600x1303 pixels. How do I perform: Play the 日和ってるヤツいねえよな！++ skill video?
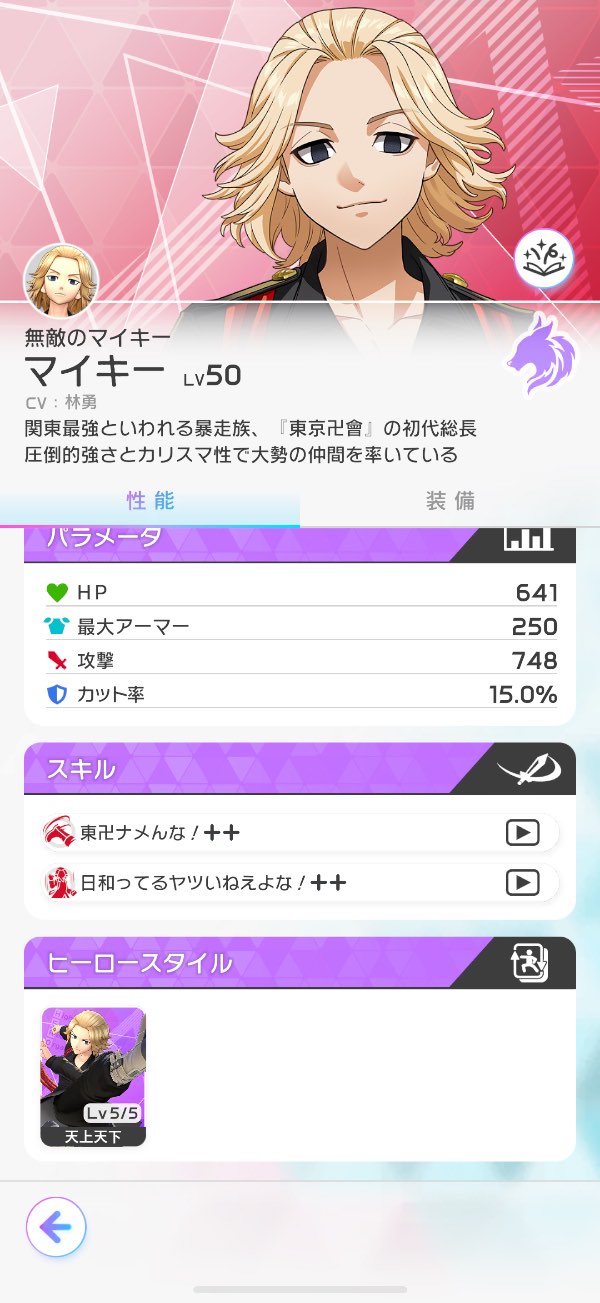pyautogui.click(x=522, y=882)
